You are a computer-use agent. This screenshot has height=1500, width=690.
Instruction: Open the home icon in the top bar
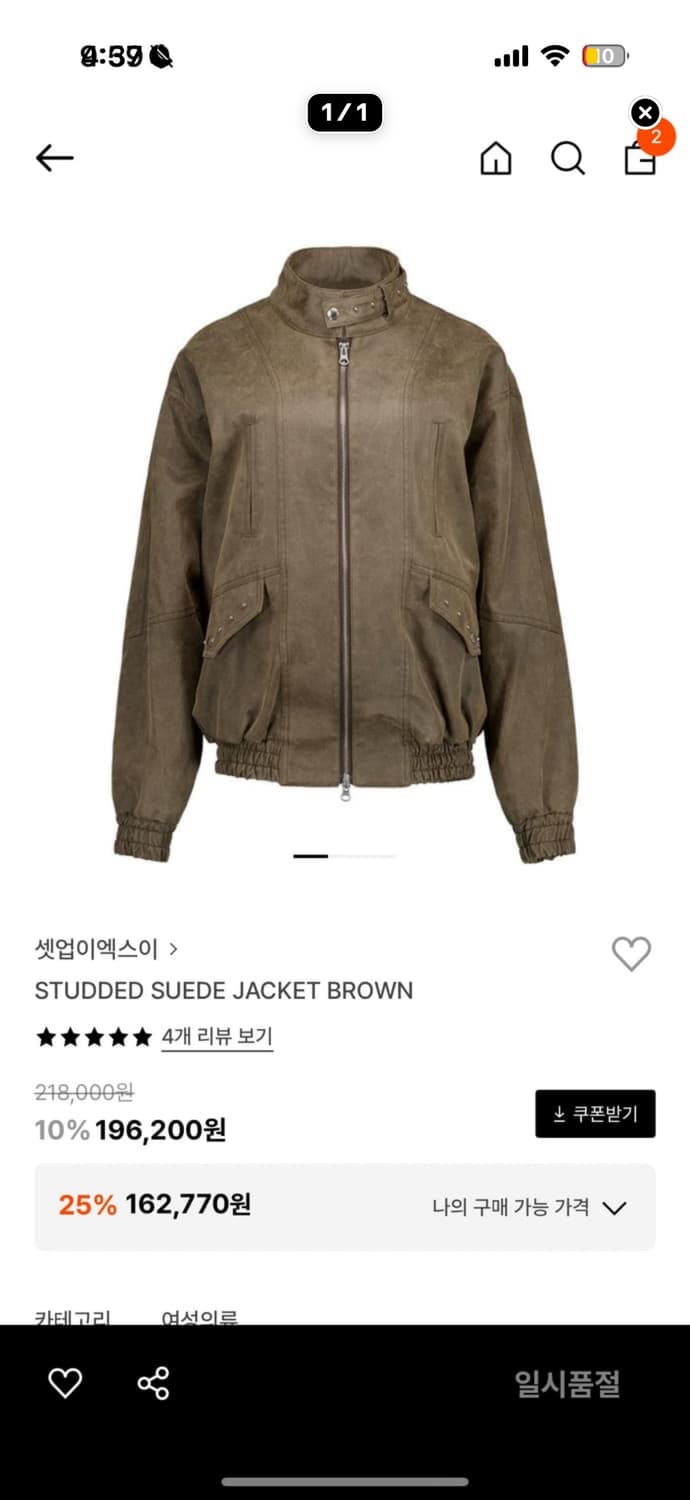496,158
